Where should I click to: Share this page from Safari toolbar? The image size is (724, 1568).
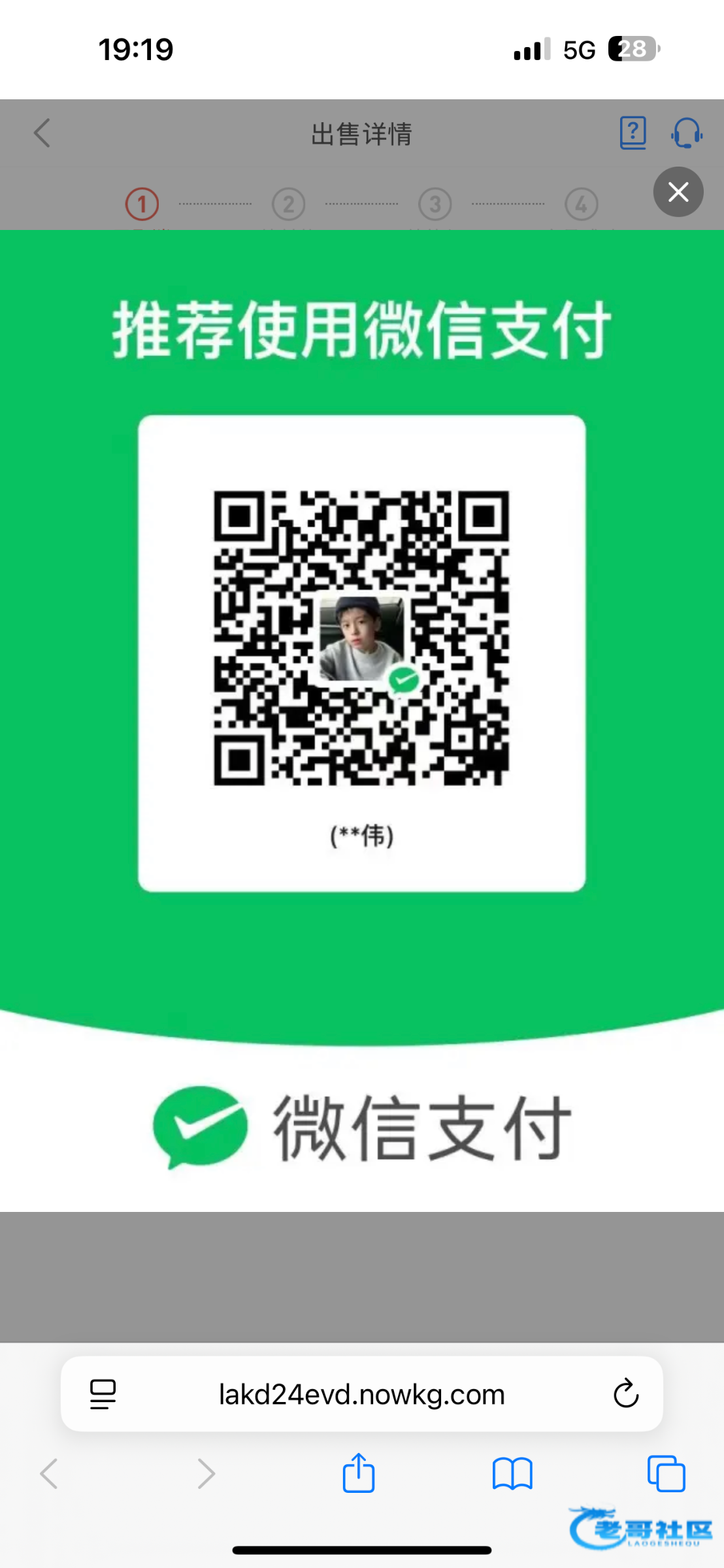pos(359,1474)
